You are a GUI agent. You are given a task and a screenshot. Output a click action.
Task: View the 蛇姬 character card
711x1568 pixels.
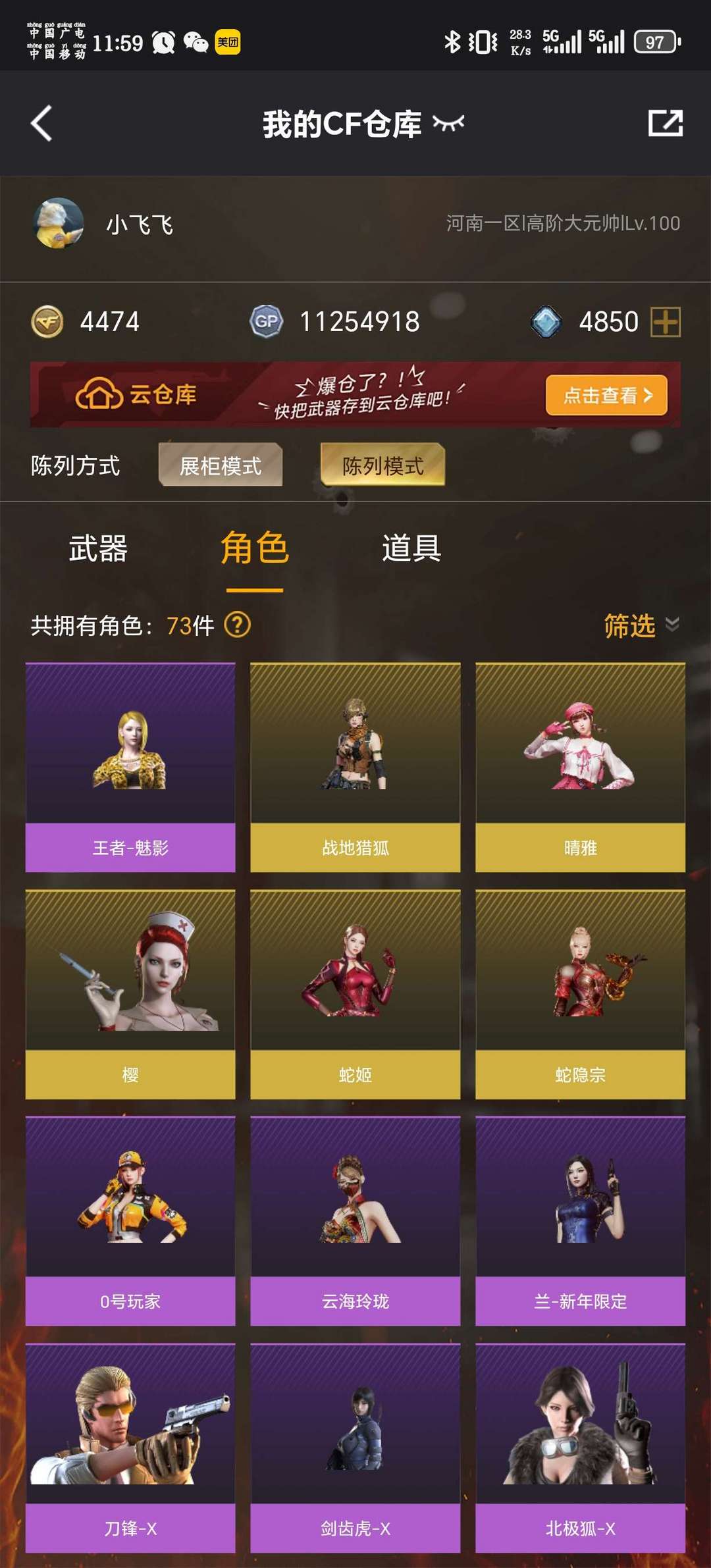pos(355,995)
